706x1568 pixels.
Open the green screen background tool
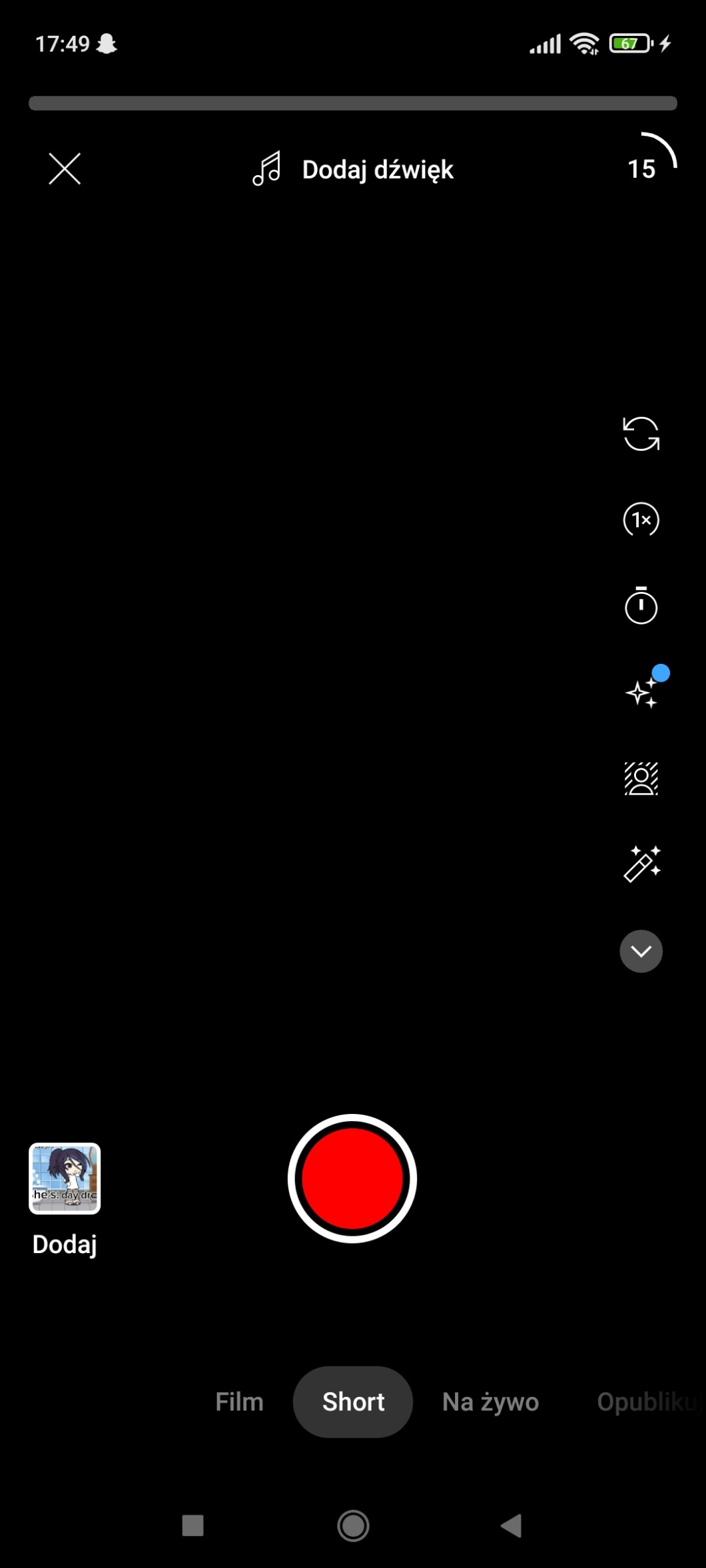pyautogui.click(x=641, y=778)
